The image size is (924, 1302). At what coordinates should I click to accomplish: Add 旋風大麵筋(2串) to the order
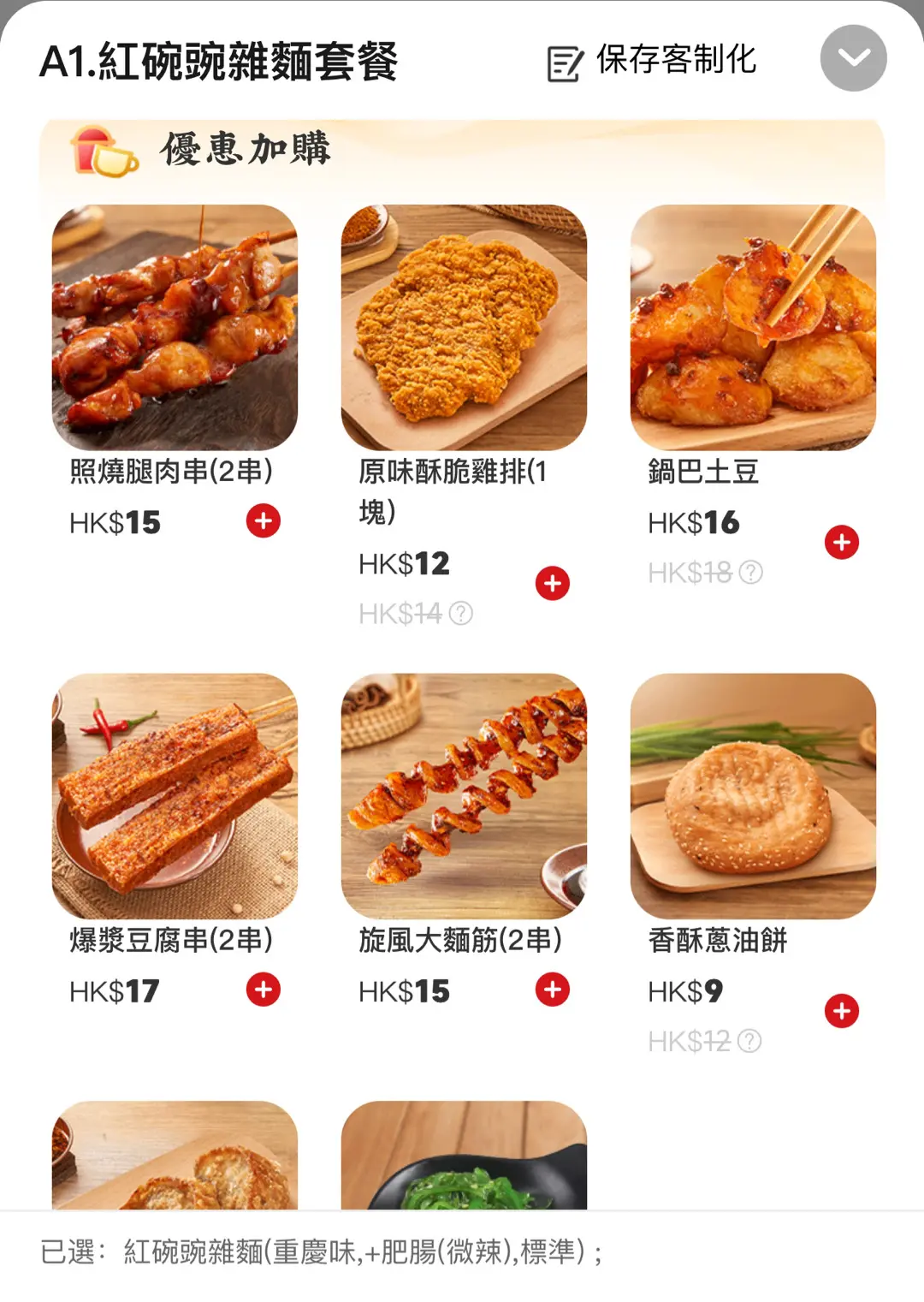pos(553,990)
